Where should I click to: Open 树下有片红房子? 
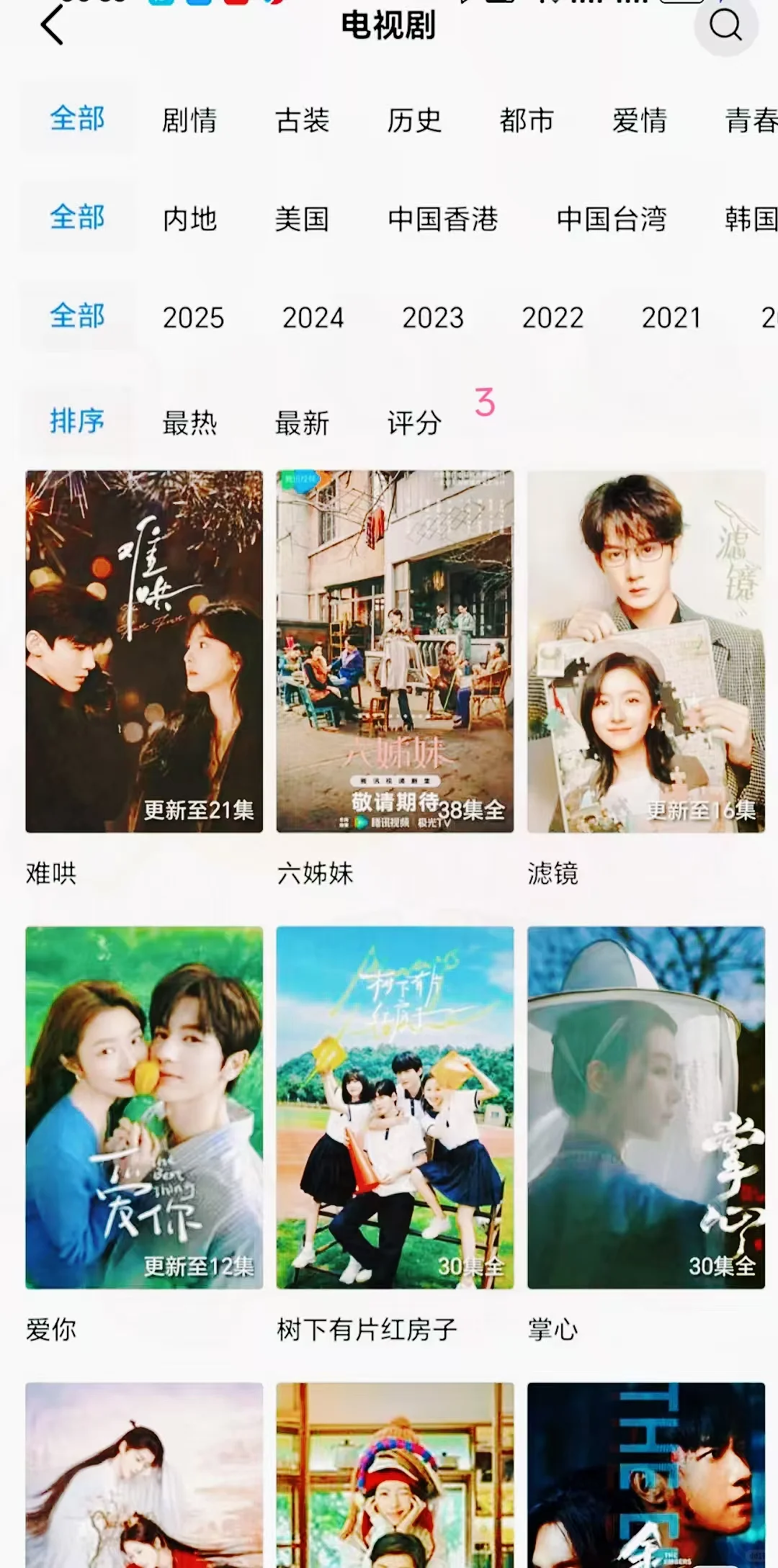(x=395, y=1107)
